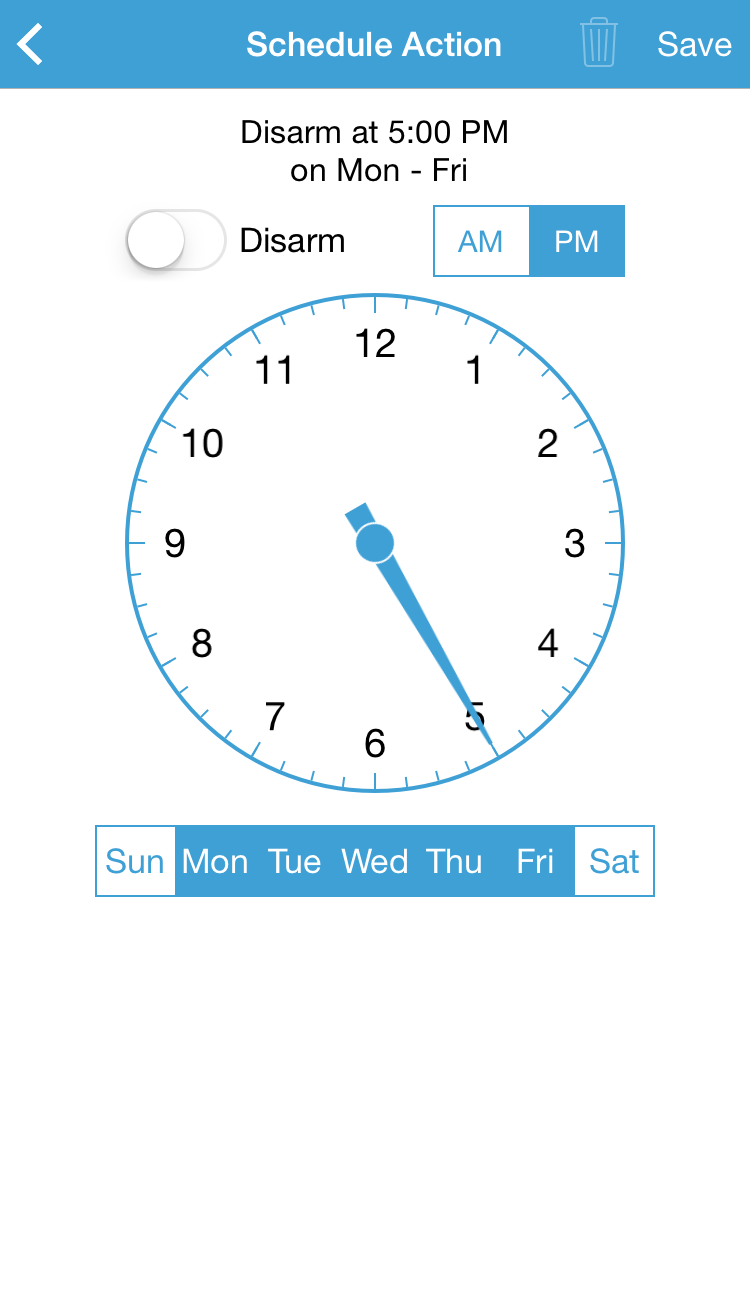This screenshot has height=1294, width=750.
Task: Choose 12 on the clock face
Action: (x=375, y=343)
